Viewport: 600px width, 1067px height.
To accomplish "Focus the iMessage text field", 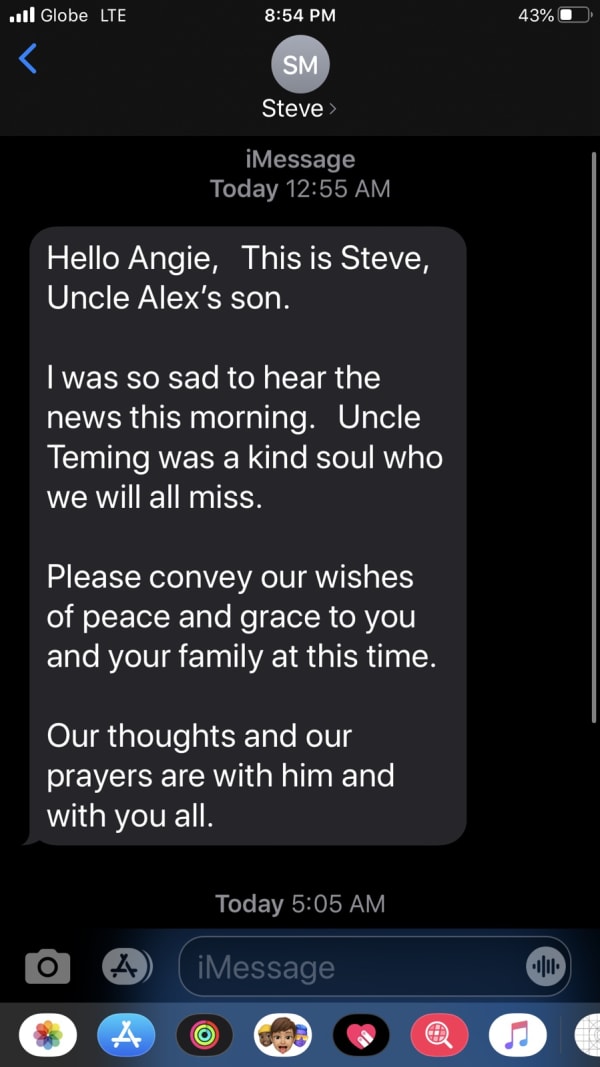I will point(350,967).
